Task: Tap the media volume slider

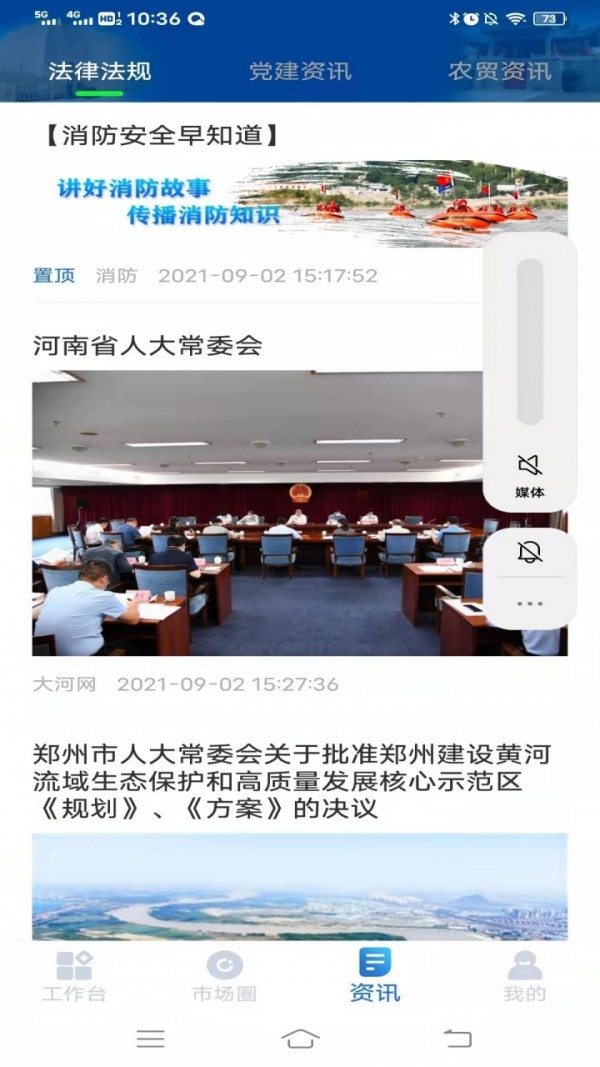Action: point(530,342)
